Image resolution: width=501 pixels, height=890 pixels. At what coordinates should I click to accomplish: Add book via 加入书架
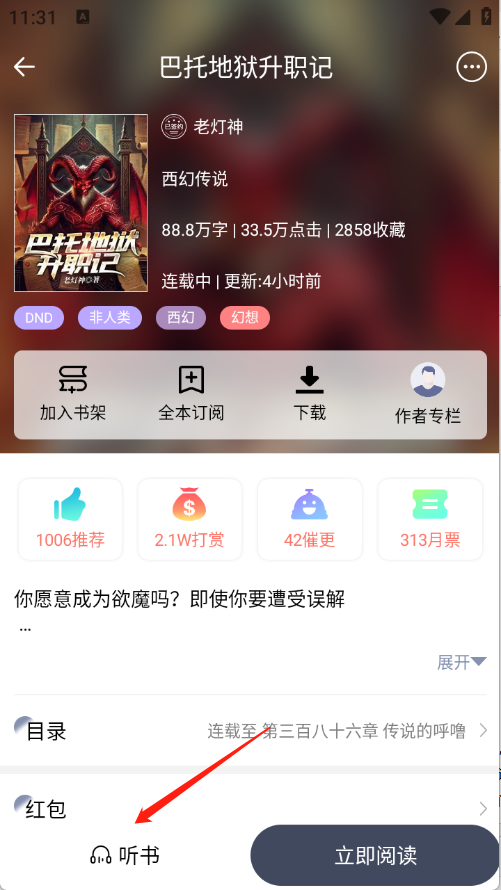click(73, 394)
